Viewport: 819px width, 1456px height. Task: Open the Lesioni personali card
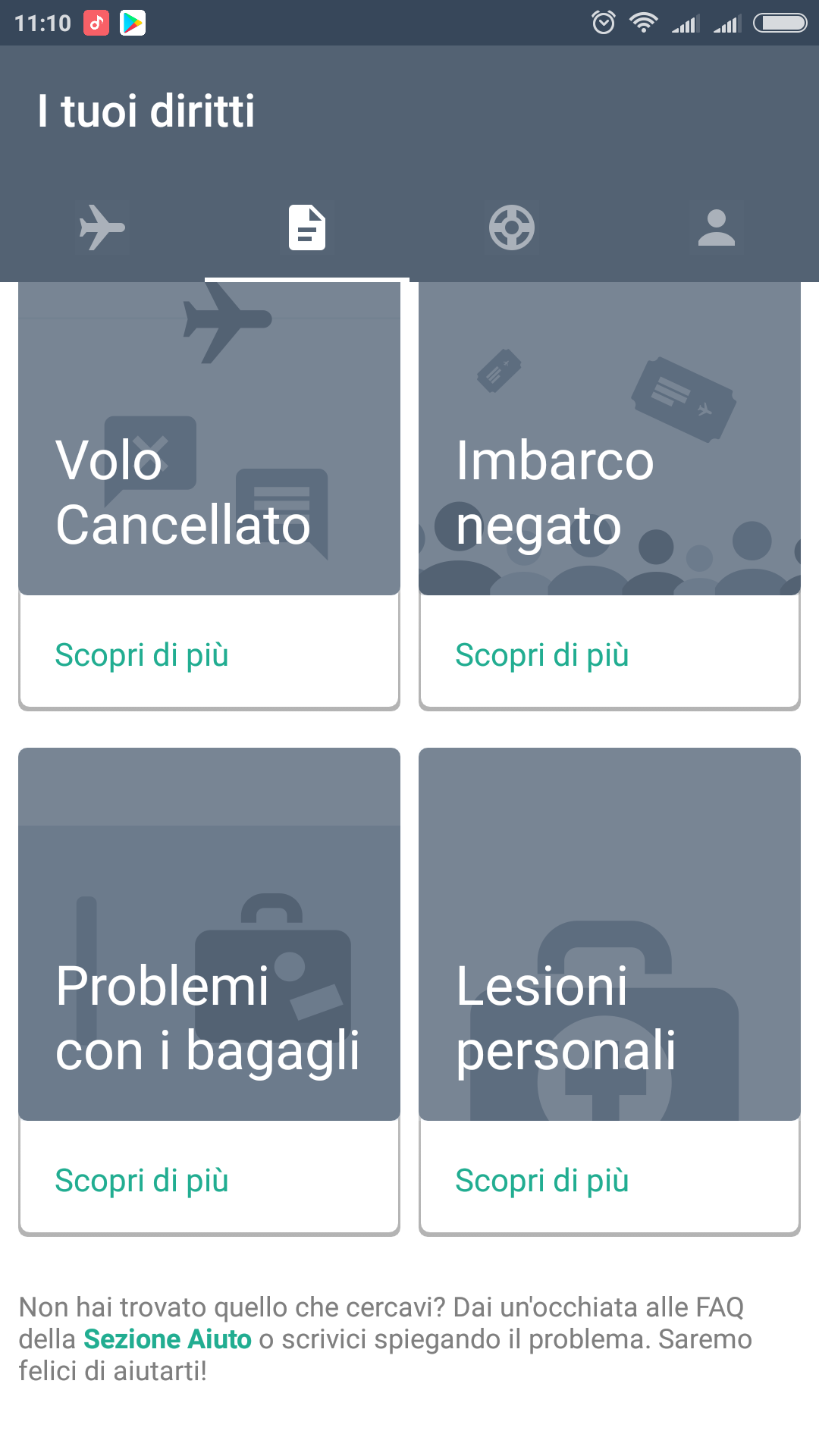pos(610,934)
